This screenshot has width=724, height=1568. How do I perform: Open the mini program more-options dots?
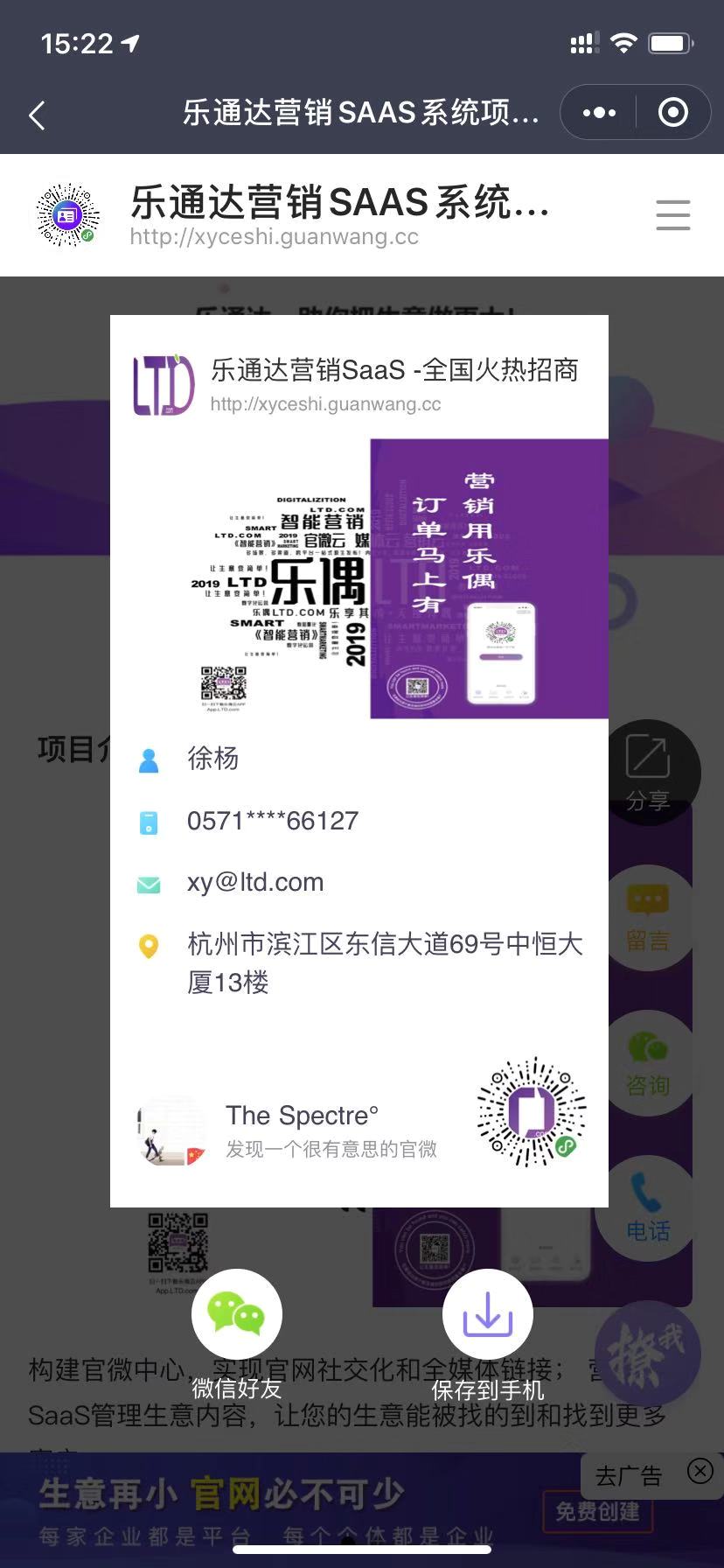pos(599,113)
